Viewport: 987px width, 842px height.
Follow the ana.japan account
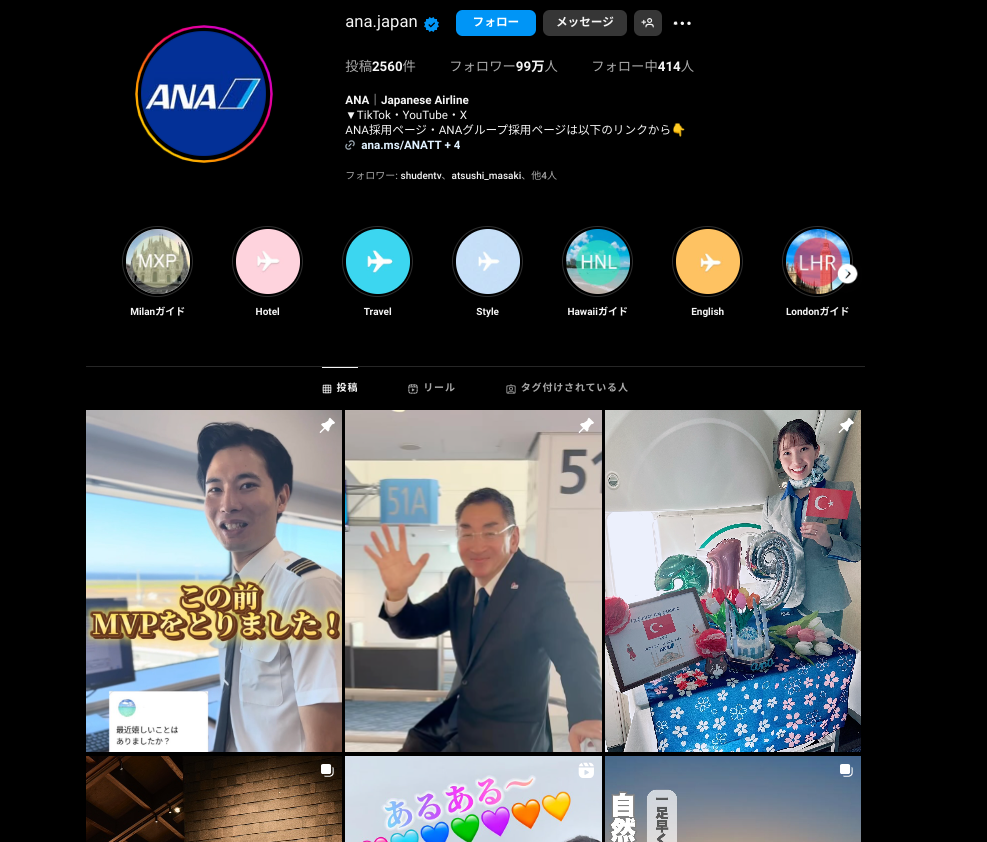click(x=495, y=23)
